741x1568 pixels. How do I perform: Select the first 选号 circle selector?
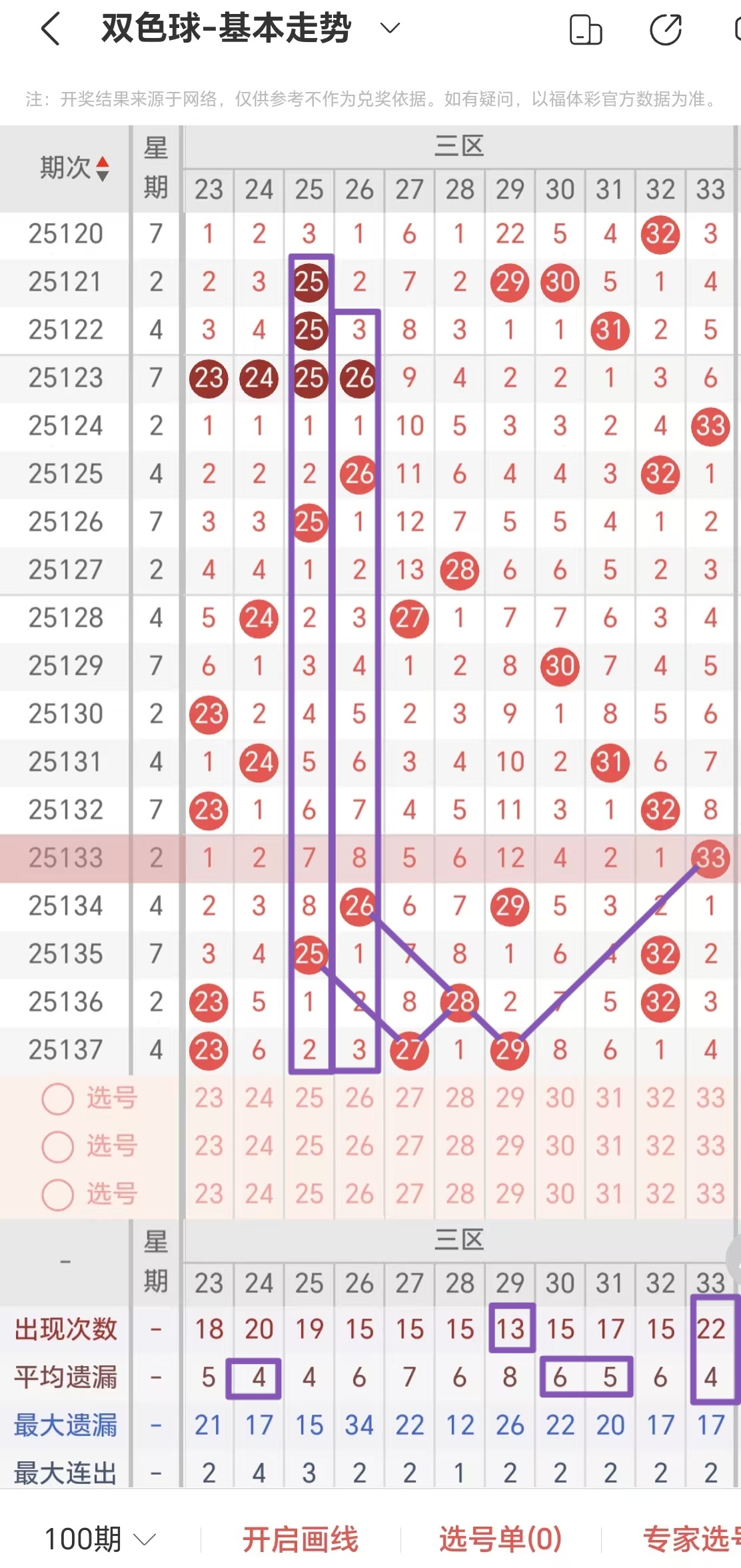coord(59,1099)
